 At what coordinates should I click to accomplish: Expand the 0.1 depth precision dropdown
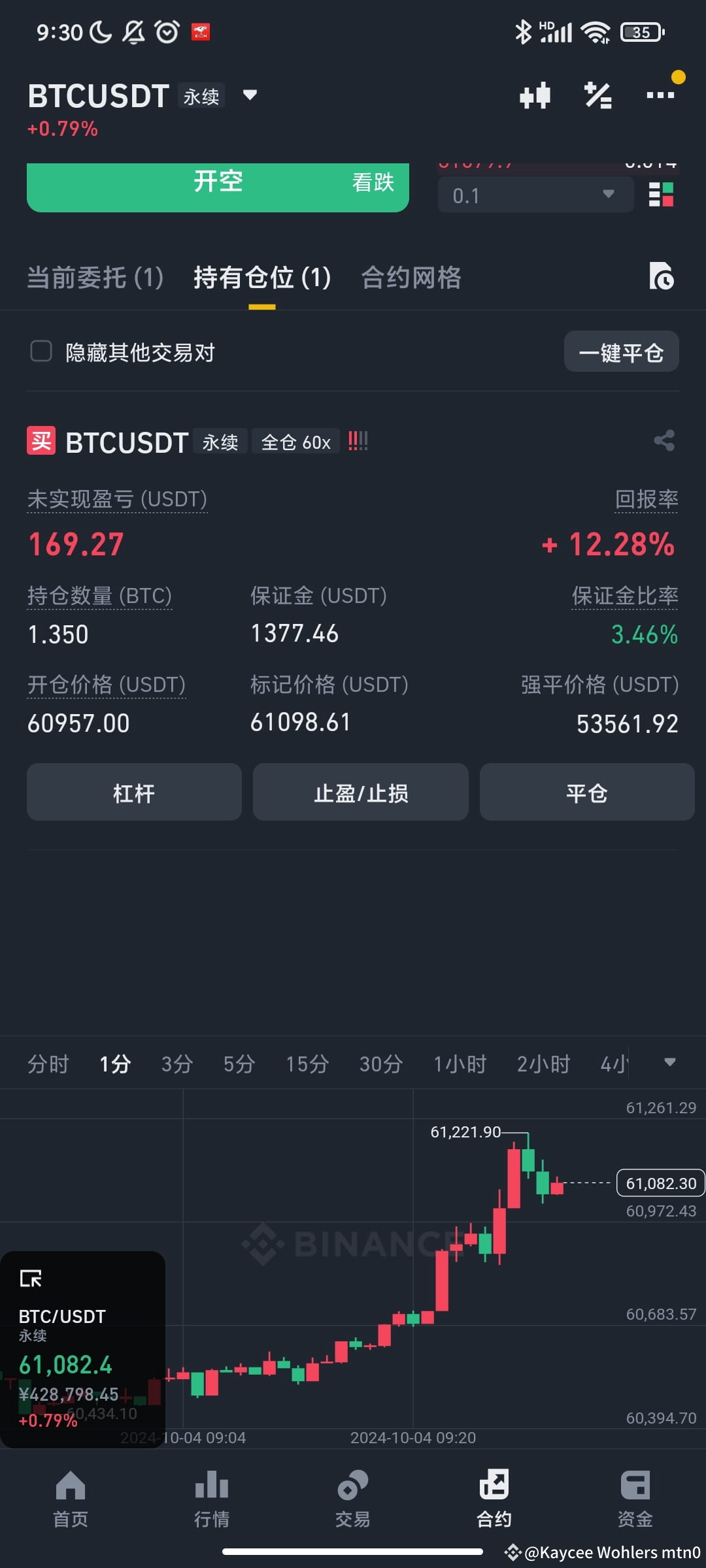535,195
